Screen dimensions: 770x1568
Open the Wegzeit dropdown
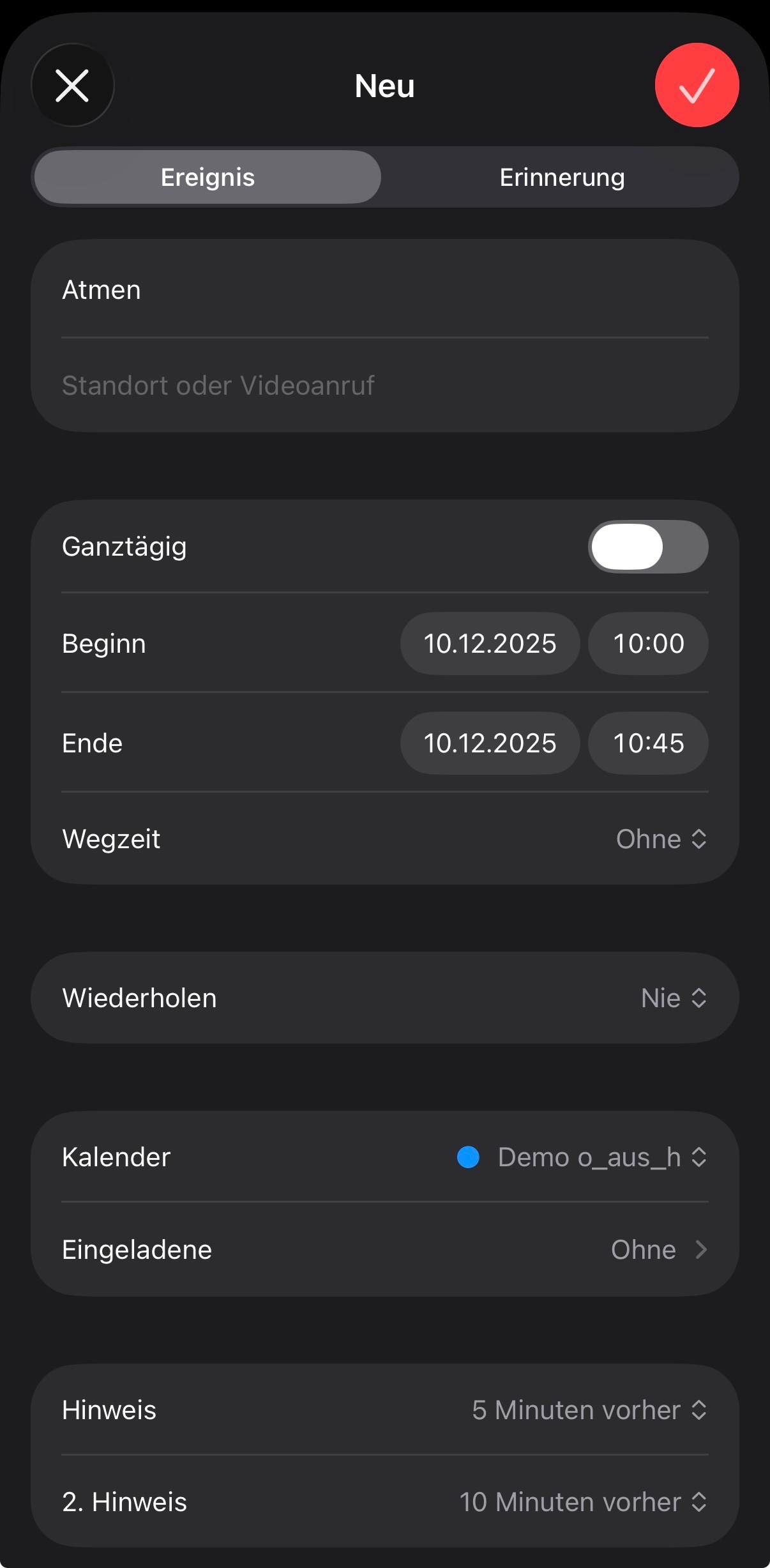point(661,839)
